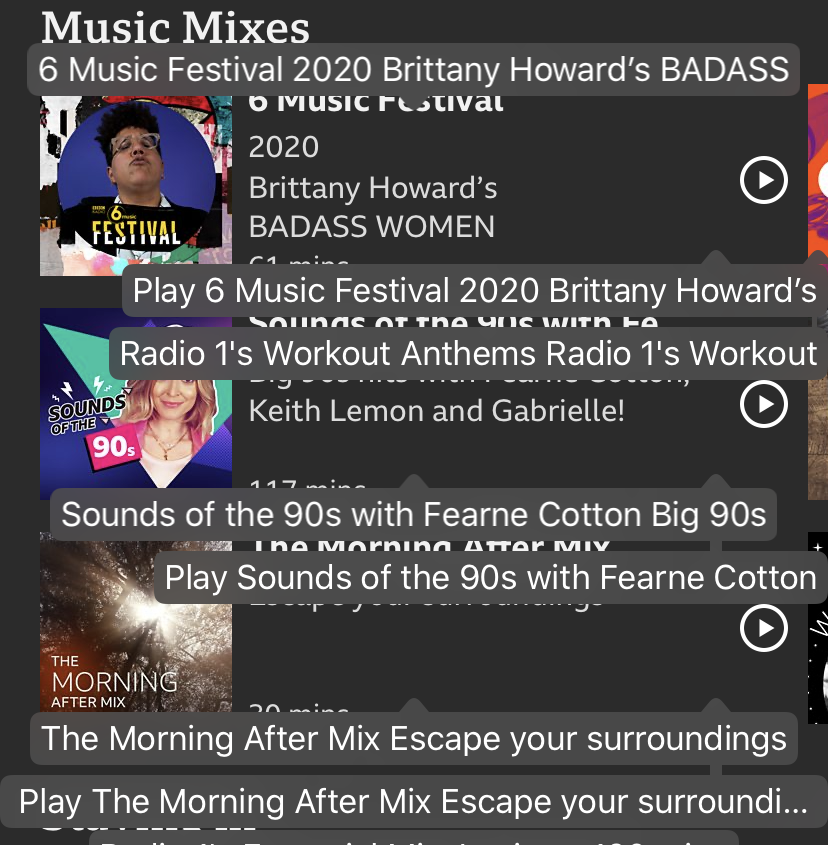Open the Sounds of the 90s episode title
The height and width of the screenshot is (845, 828).
413,514
